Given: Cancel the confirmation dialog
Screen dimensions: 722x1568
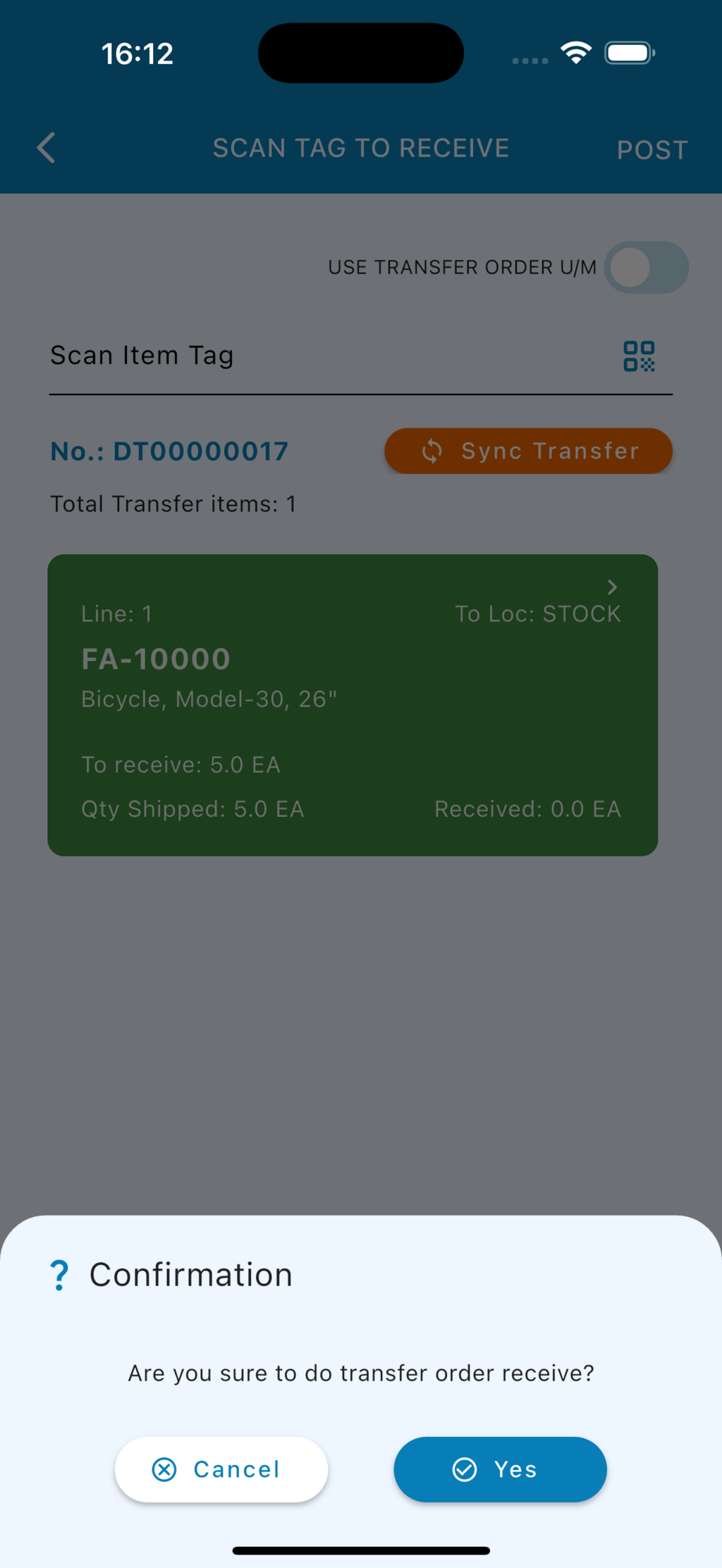Looking at the screenshot, I should coord(221,1469).
